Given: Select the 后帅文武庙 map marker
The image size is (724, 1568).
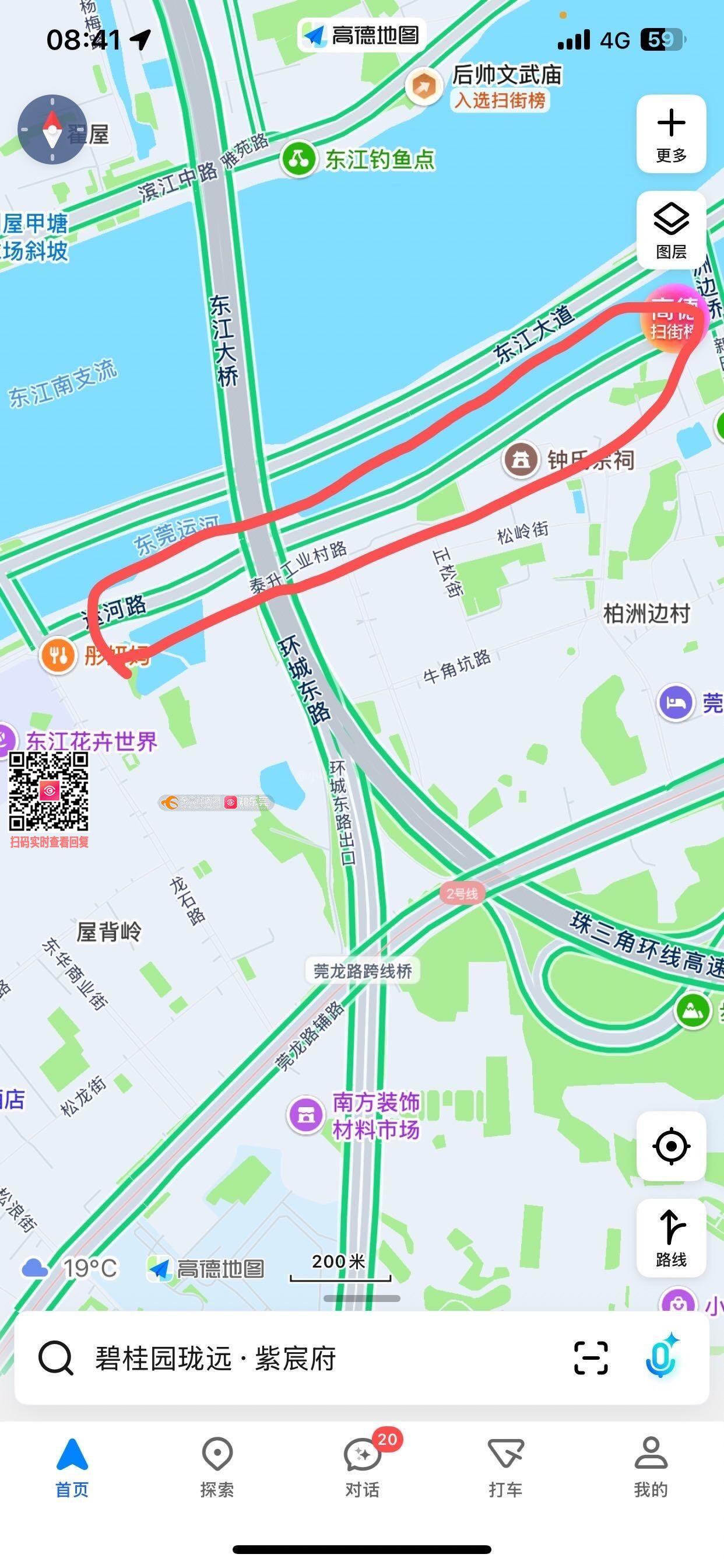Looking at the screenshot, I should [x=424, y=86].
